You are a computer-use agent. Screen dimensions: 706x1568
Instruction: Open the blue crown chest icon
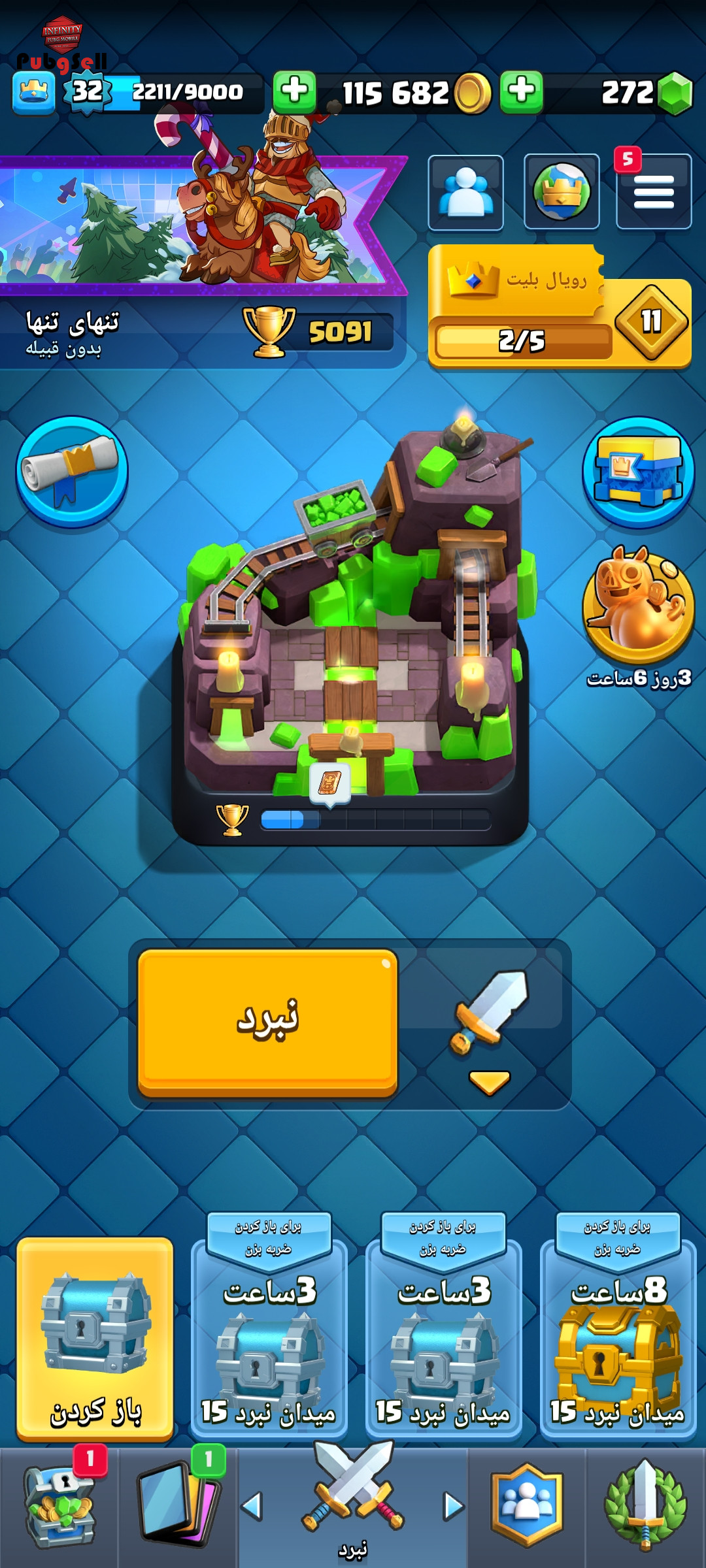[638, 472]
